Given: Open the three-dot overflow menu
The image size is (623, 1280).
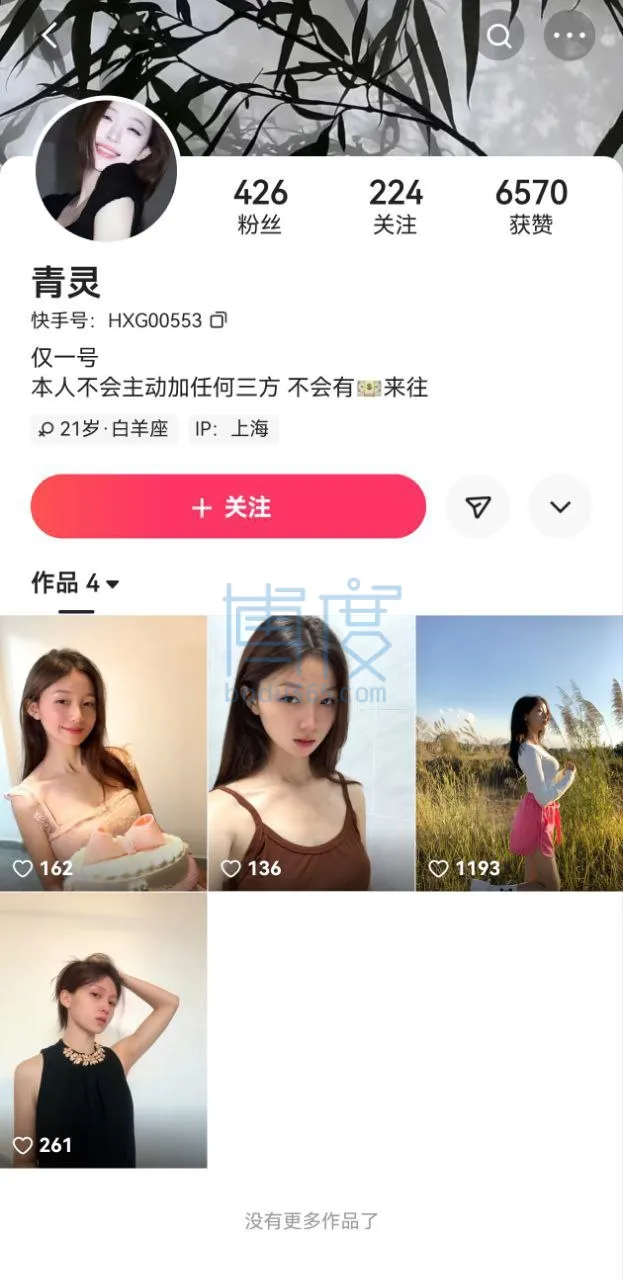Looking at the screenshot, I should pos(569,37).
